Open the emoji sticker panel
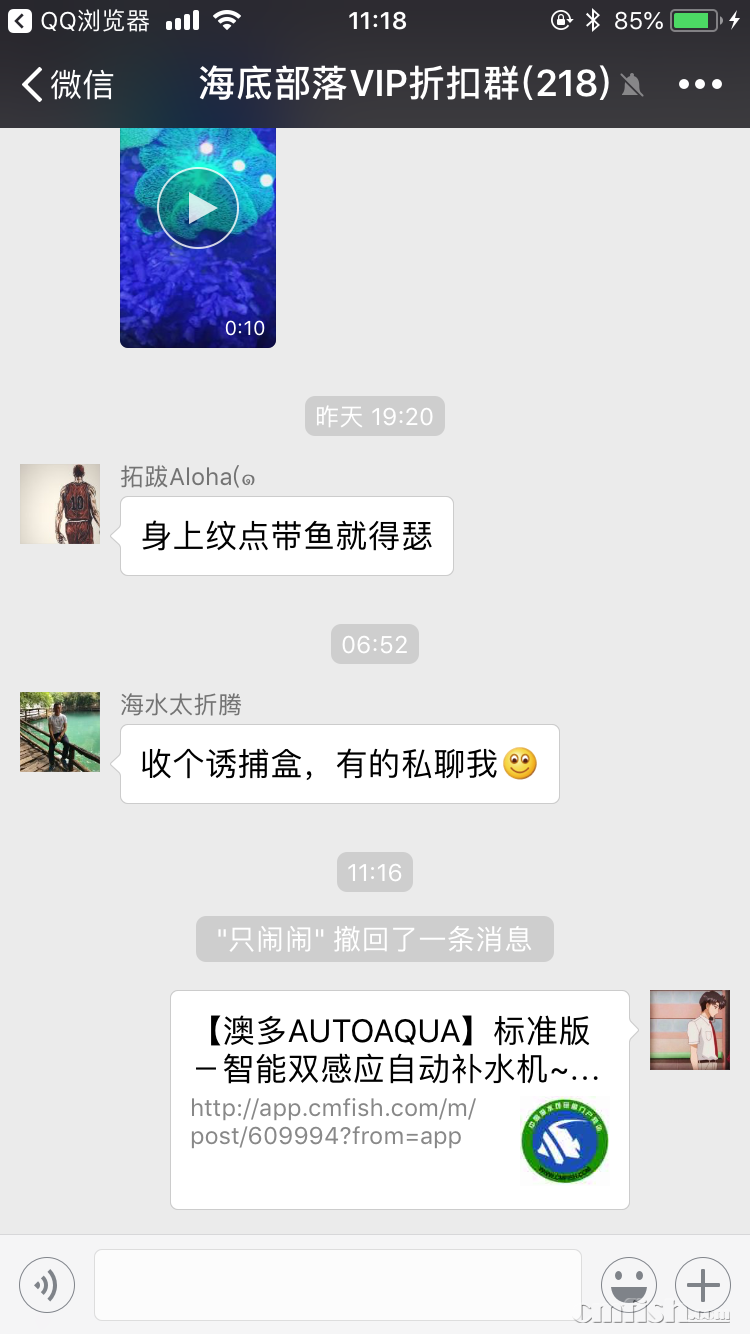The width and height of the screenshot is (750, 1334). click(x=628, y=1284)
